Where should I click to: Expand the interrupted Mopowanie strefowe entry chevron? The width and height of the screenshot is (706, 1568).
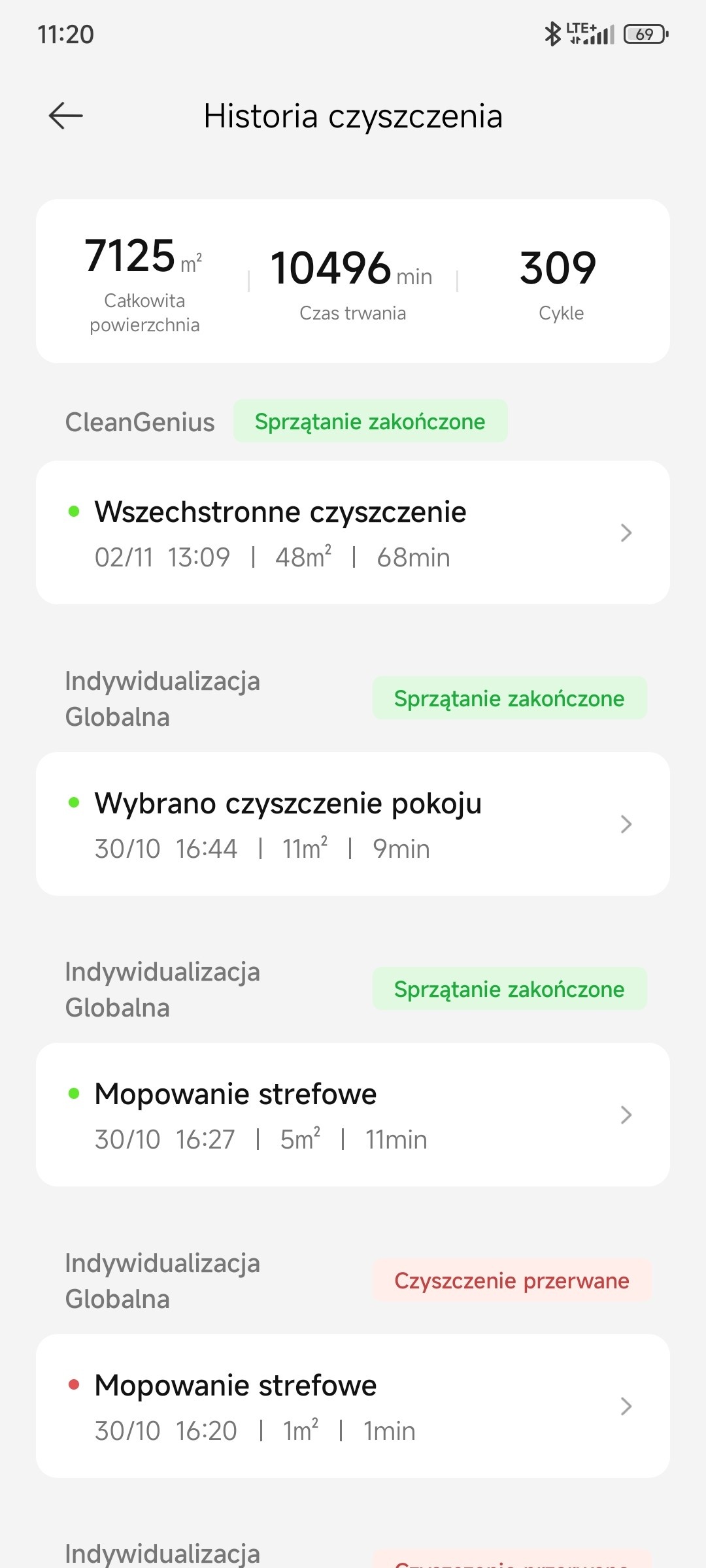(x=626, y=1406)
